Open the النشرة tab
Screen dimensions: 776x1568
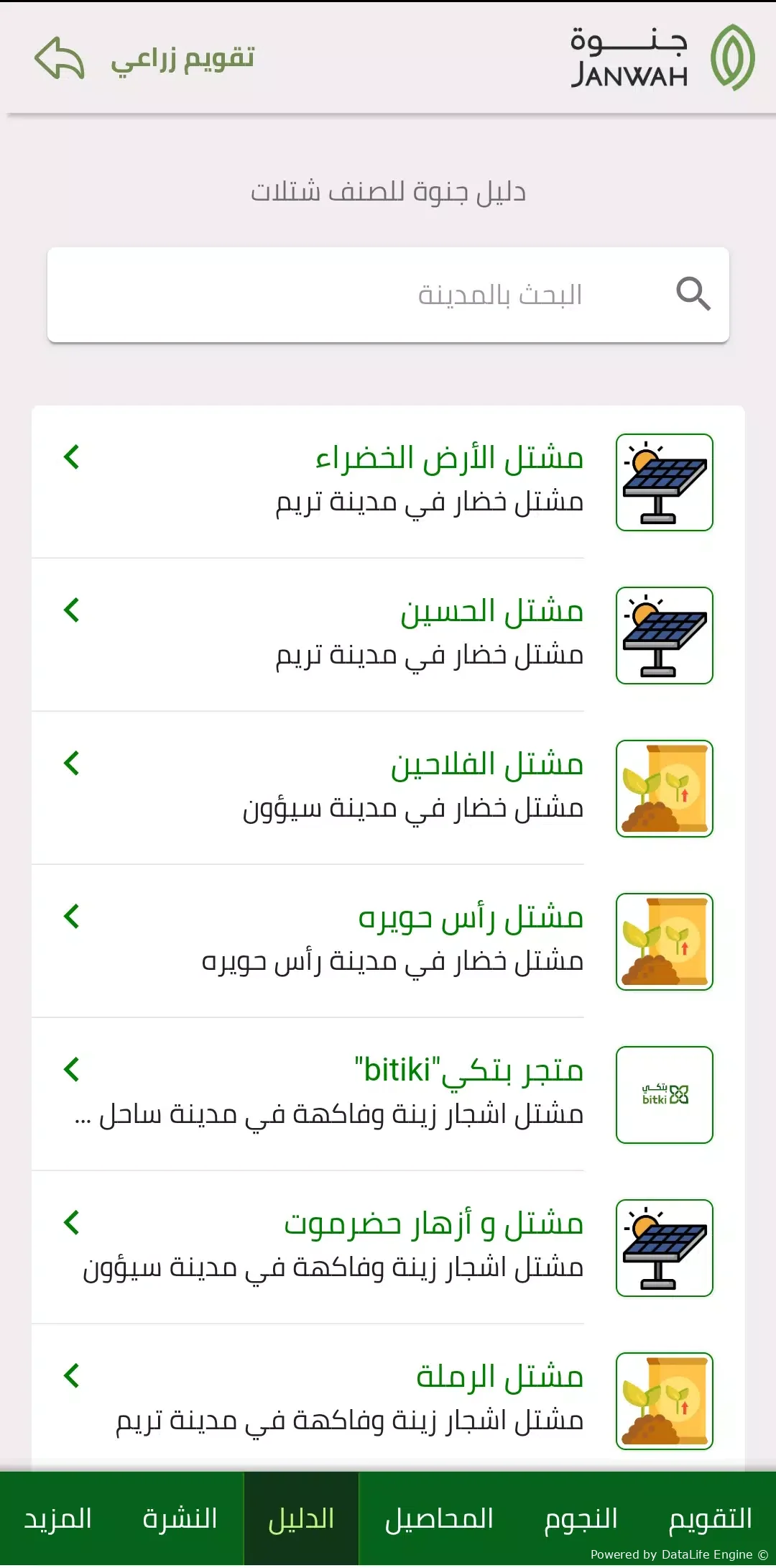tap(180, 1518)
